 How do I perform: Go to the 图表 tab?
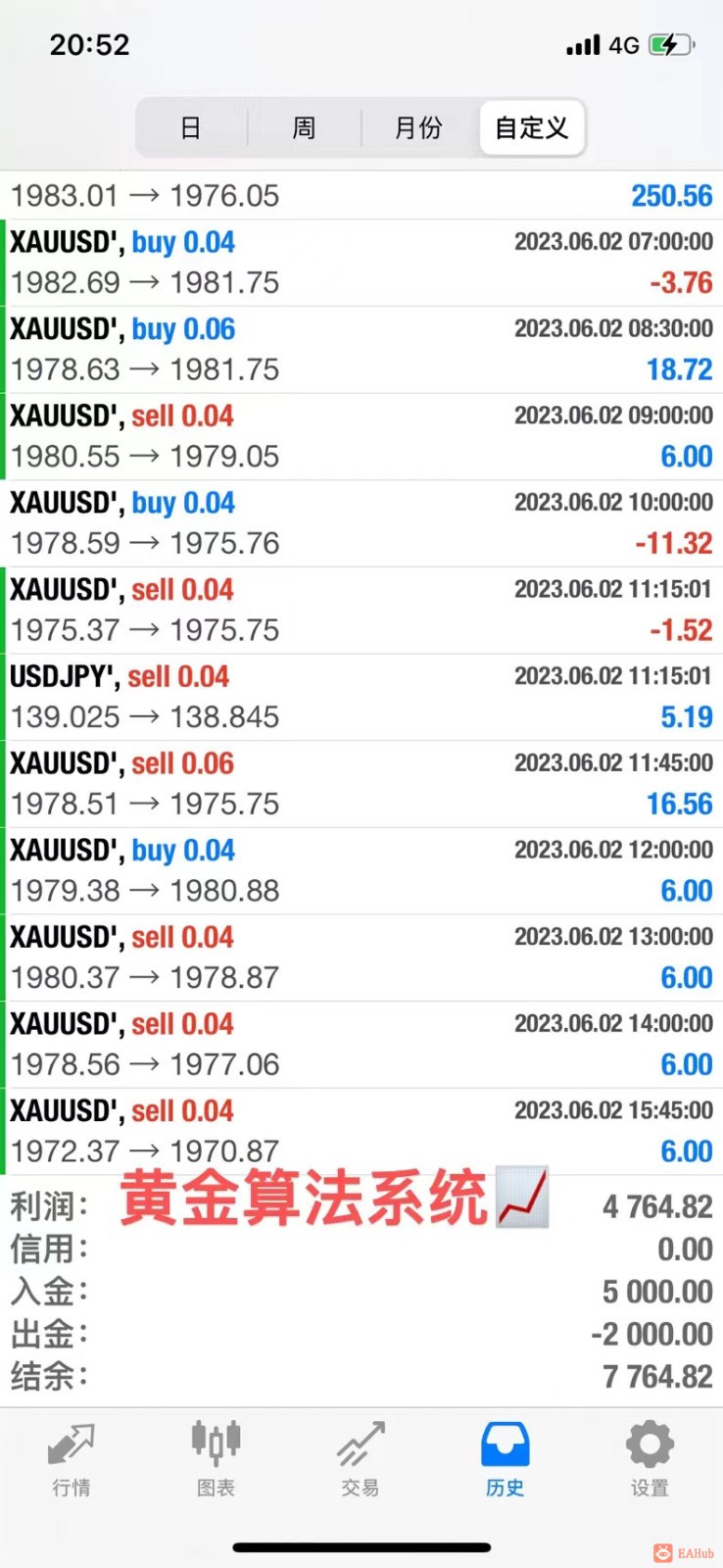pyautogui.click(x=216, y=1459)
